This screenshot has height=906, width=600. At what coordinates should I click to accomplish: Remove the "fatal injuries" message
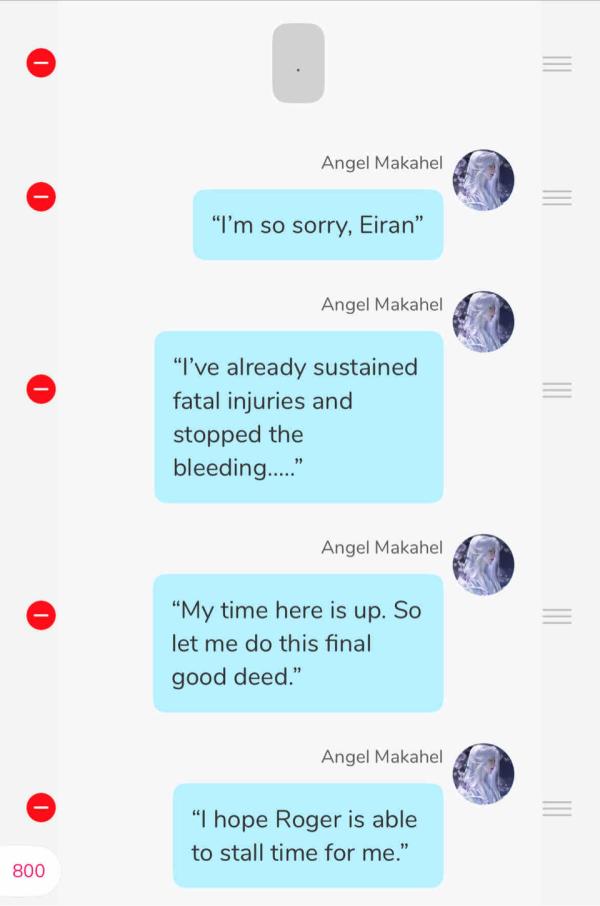point(41,388)
